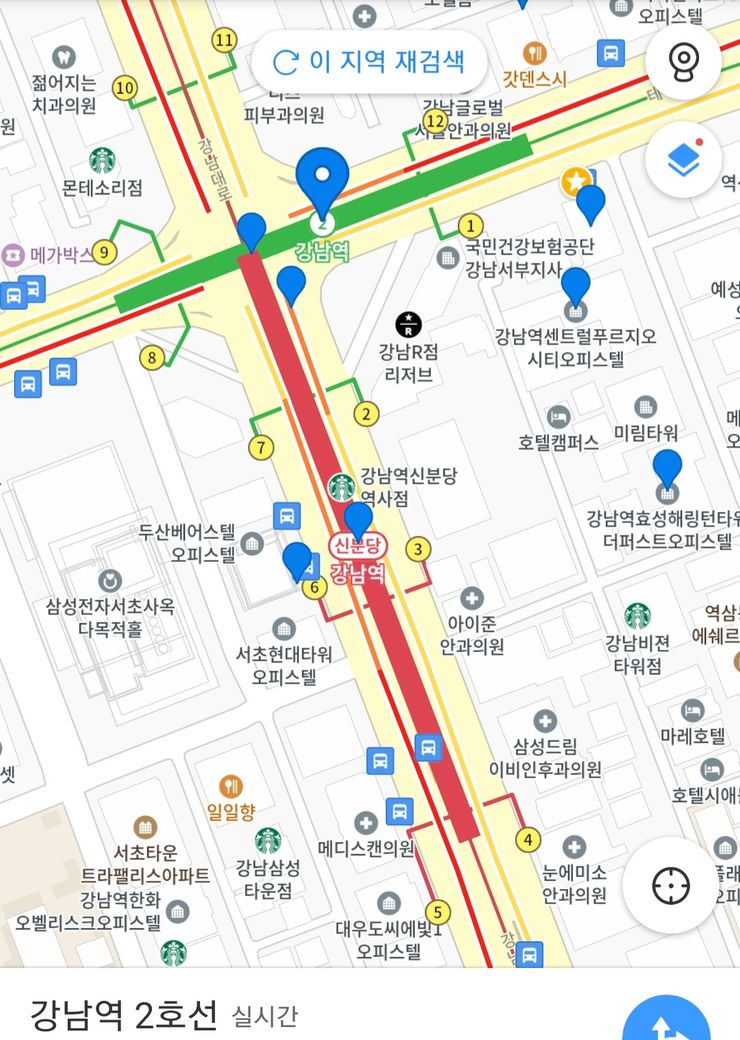
Task: Open the map layers button
Action: coord(683,160)
